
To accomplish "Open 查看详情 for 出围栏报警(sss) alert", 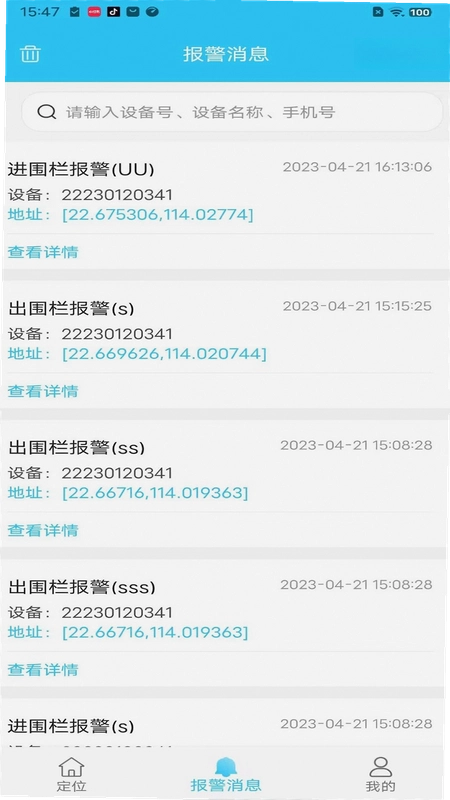I will click(43, 669).
